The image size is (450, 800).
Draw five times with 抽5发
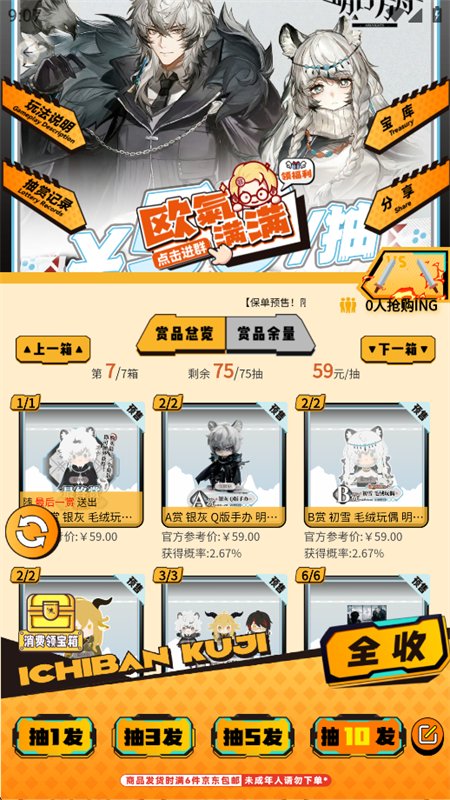pyautogui.click(x=253, y=737)
